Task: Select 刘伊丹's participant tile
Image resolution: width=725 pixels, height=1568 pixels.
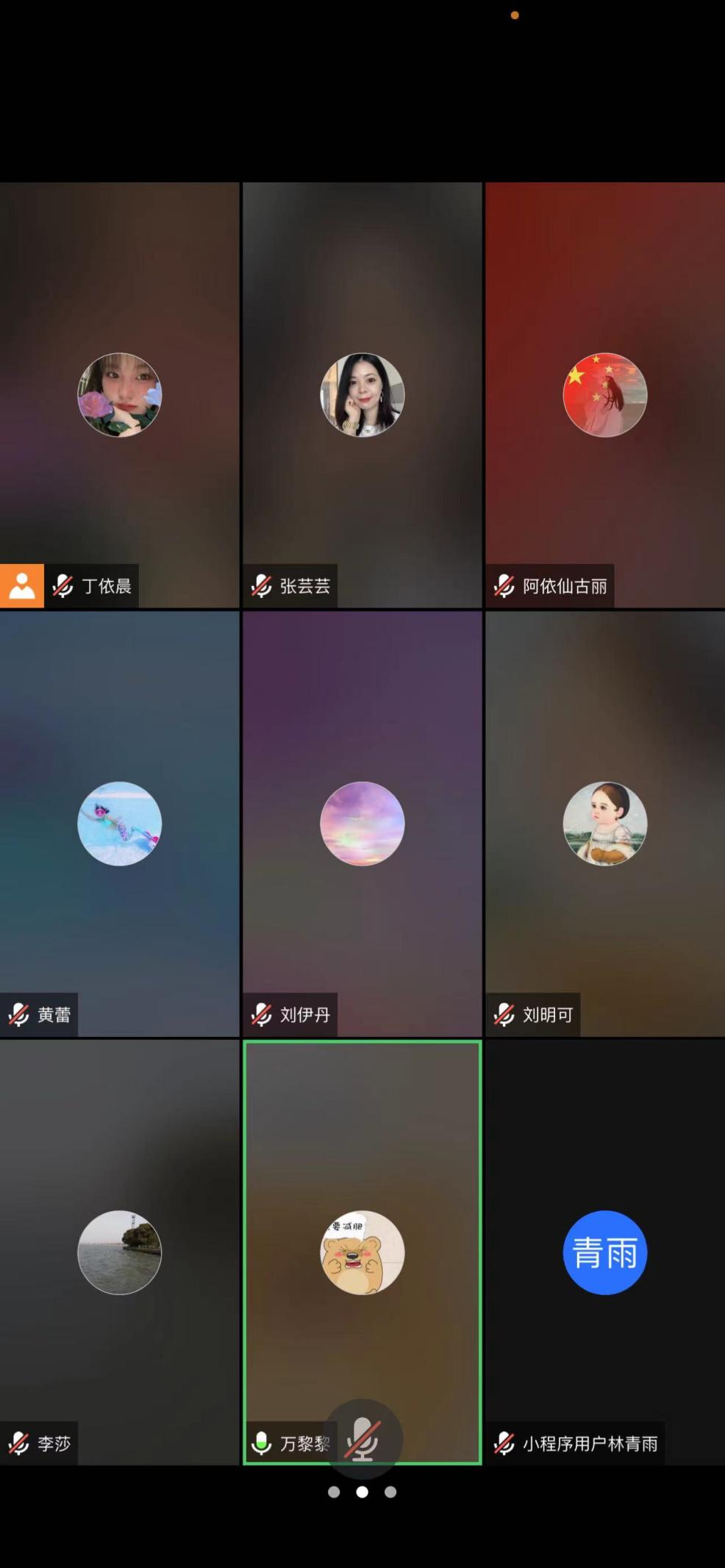Action: 362,824
